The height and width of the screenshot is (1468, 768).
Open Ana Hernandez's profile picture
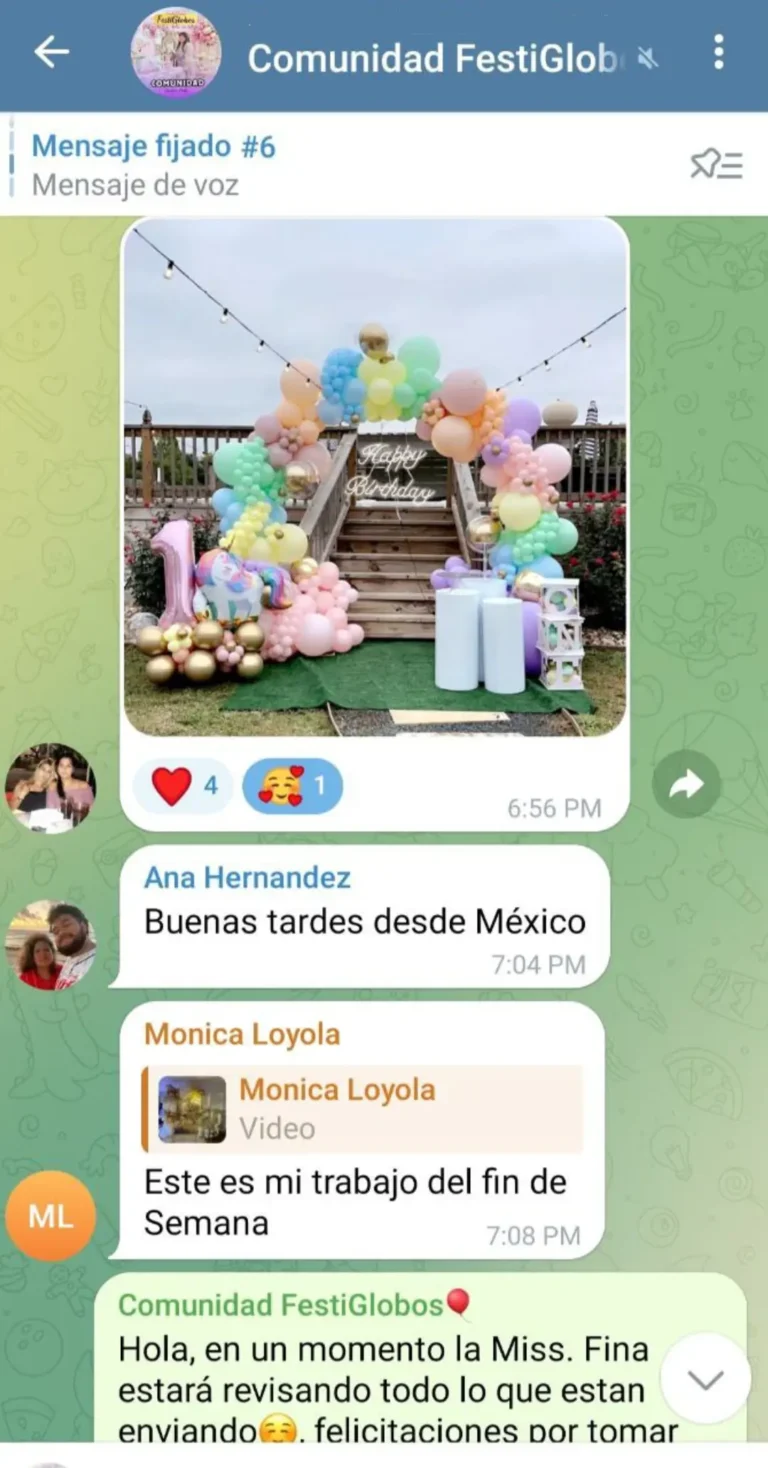click(x=50, y=945)
